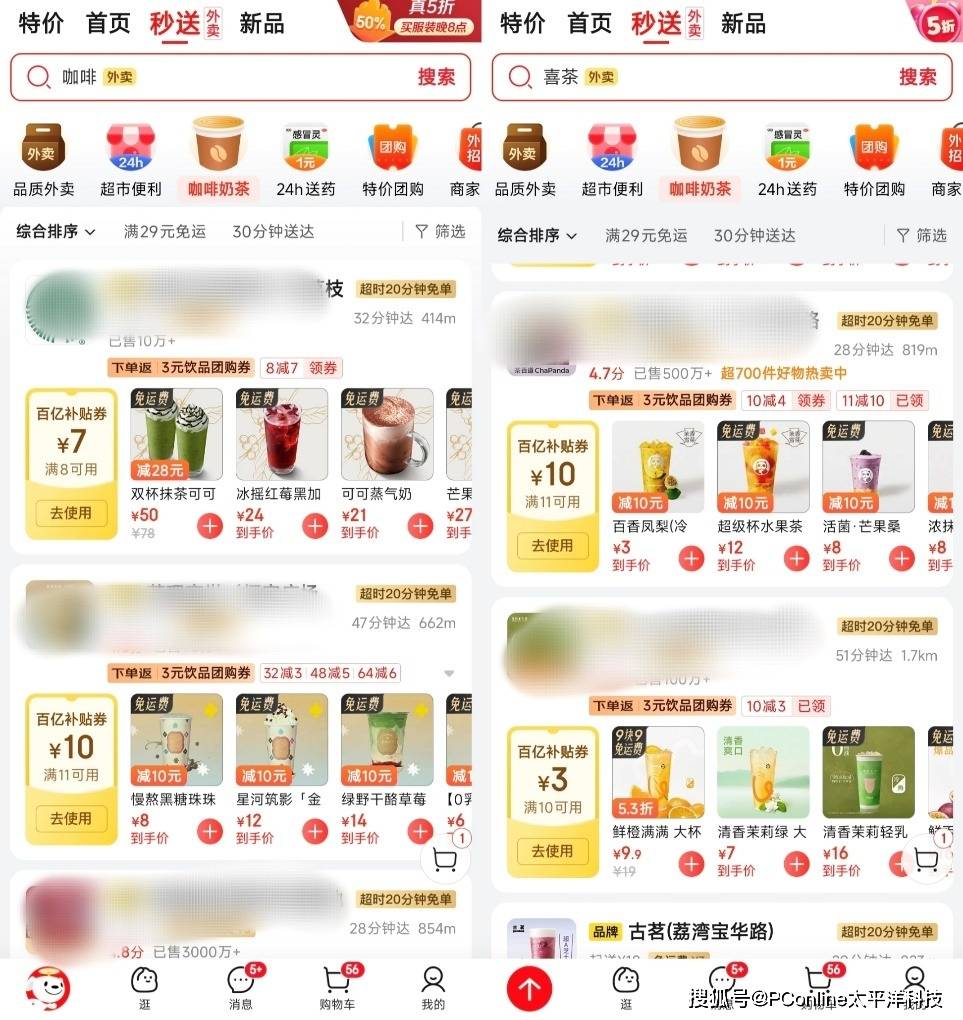Viewport: 963px width, 1020px height.
Task: Tap the search field containing 喜茶
Action: 700,77
